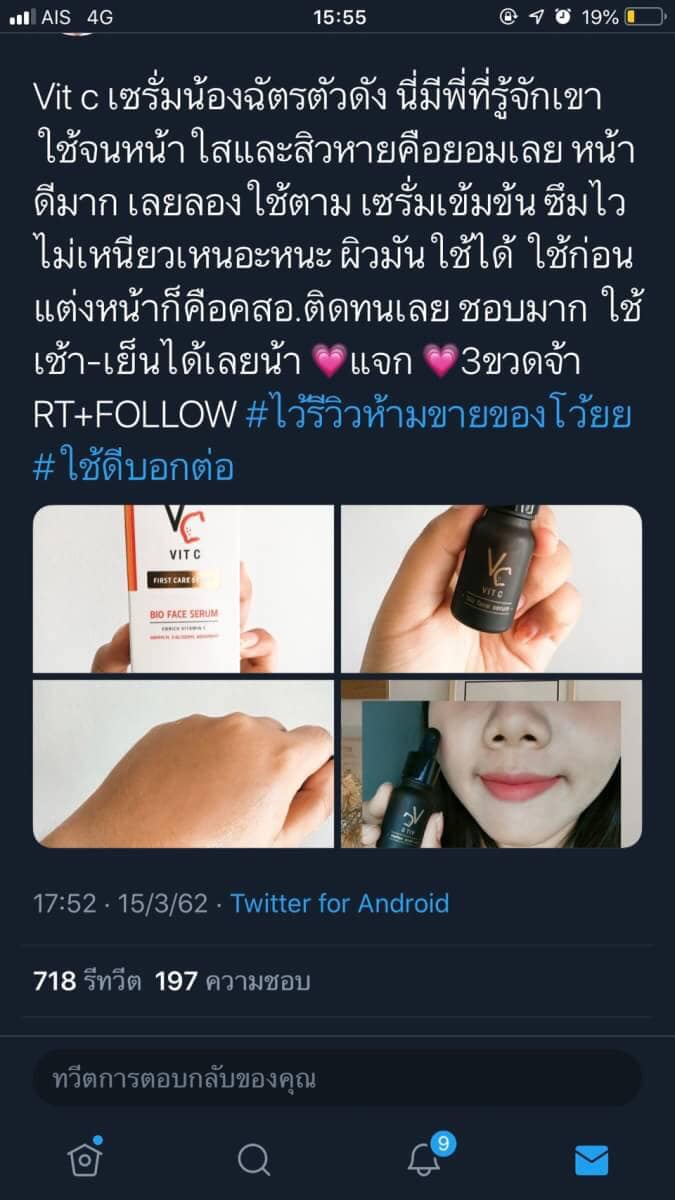The height and width of the screenshot is (1200, 675).
Task: Open the photo of woman with serum bottle
Action: click(491, 765)
